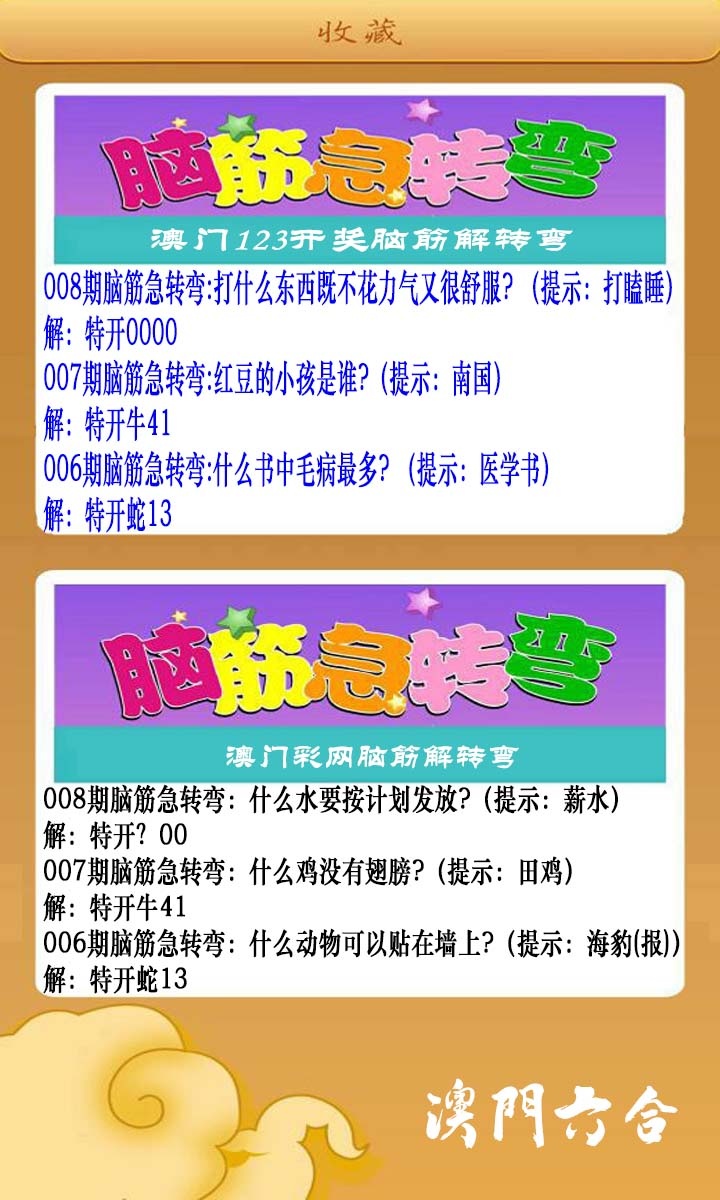Open the 澳门123开奖脑筋解转弯 section header
The height and width of the screenshot is (1200, 720).
tap(360, 237)
